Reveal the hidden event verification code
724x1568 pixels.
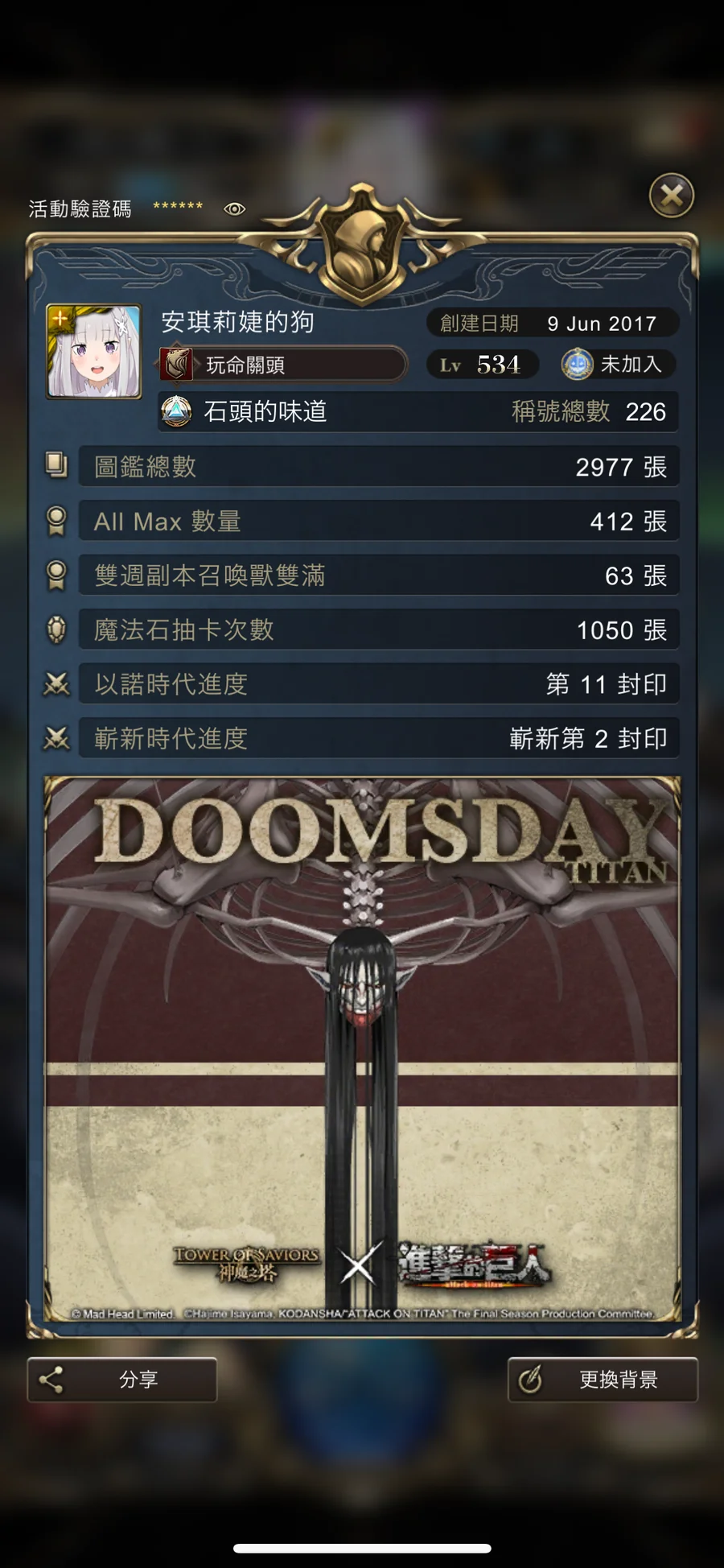[x=234, y=209]
